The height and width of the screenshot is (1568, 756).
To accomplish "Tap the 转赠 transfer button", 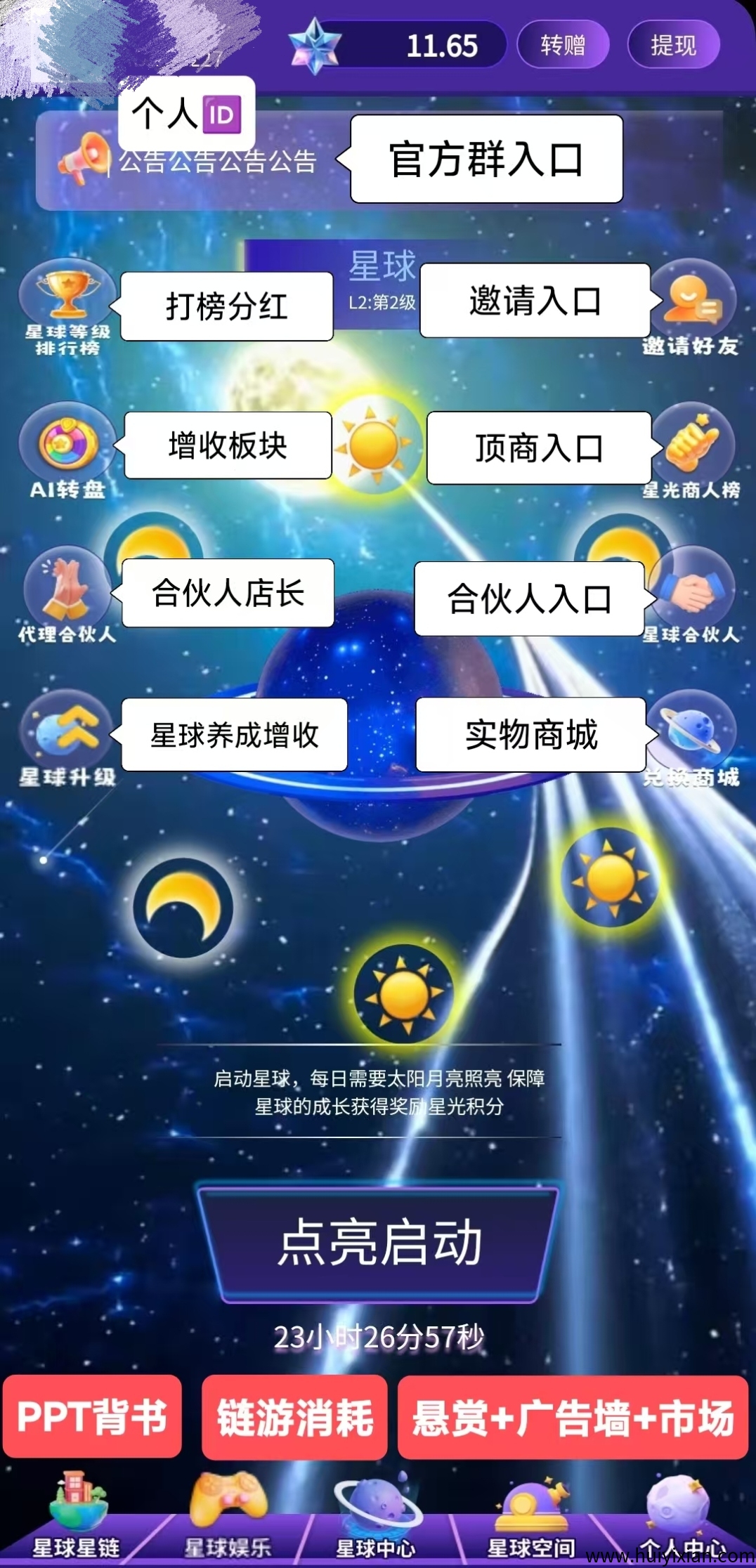I will pos(562,45).
